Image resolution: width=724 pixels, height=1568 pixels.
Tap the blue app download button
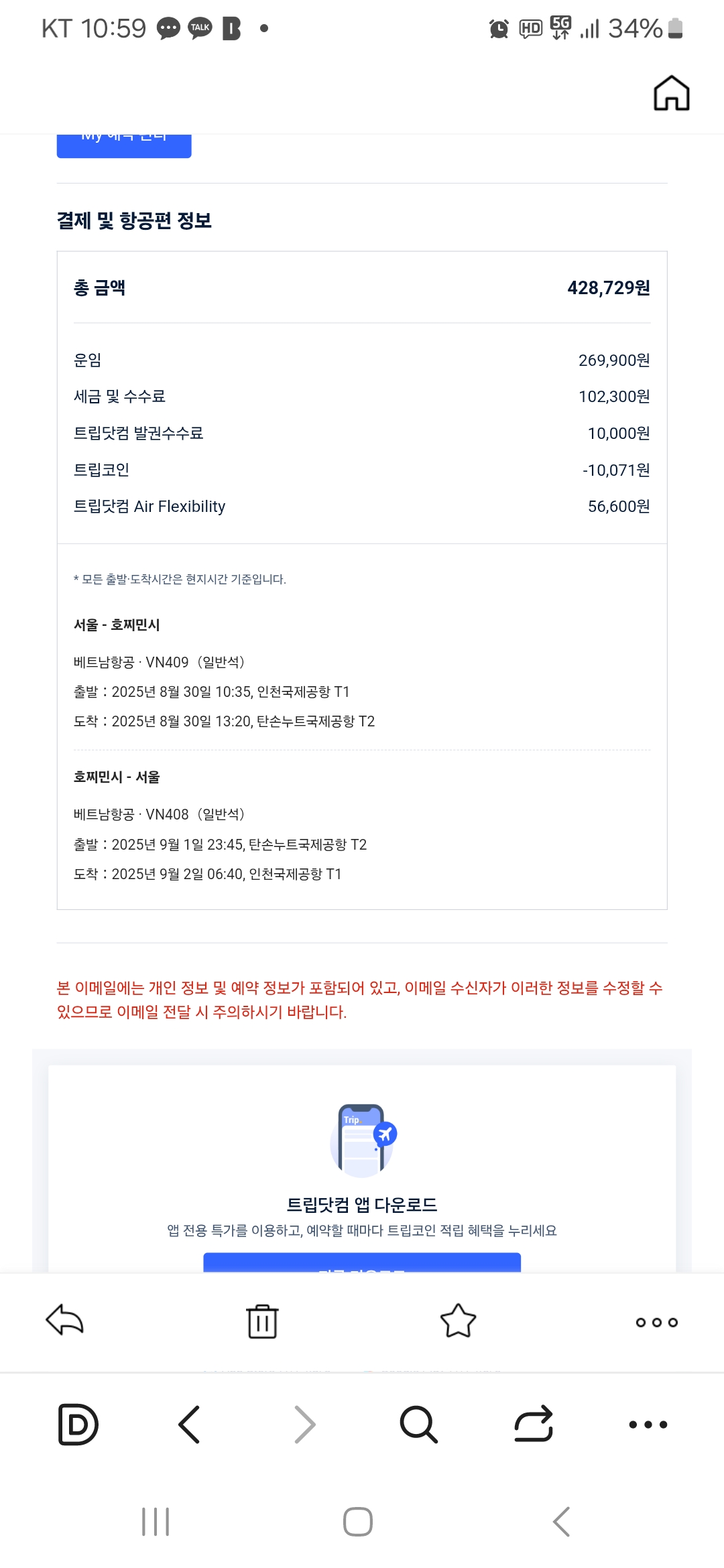[x=362, y=1263]
